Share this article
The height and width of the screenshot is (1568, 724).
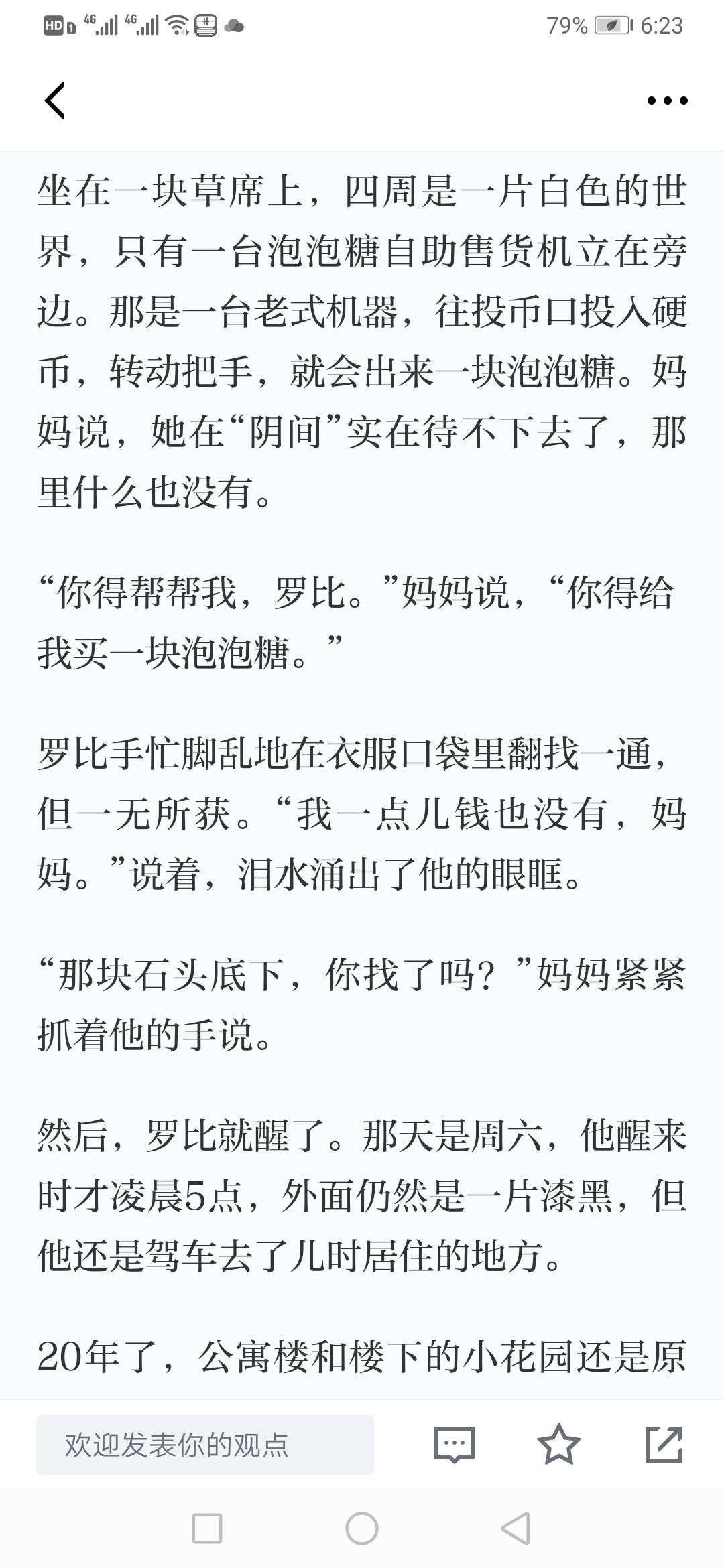[x=664, y=1444]
